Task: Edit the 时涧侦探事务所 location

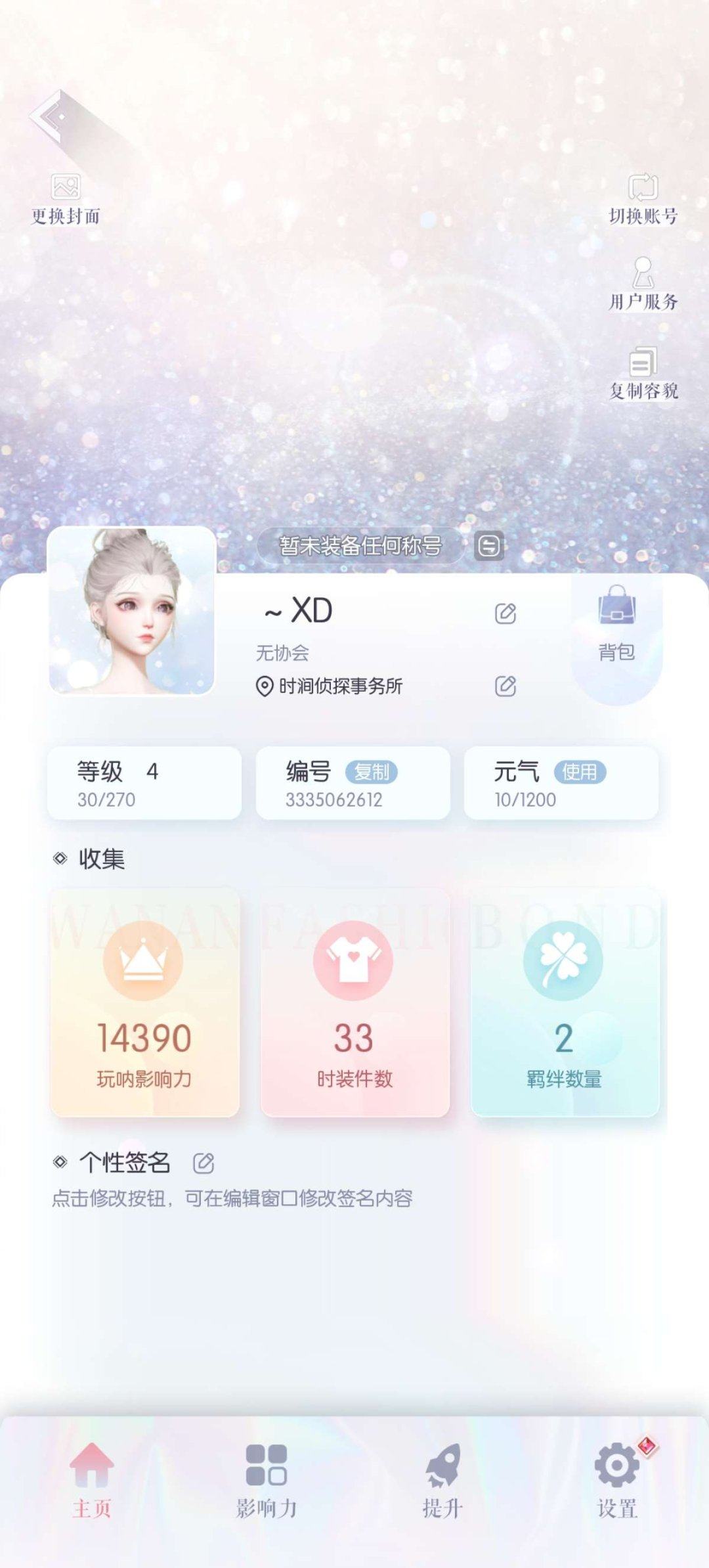Action: coord(504,687)
